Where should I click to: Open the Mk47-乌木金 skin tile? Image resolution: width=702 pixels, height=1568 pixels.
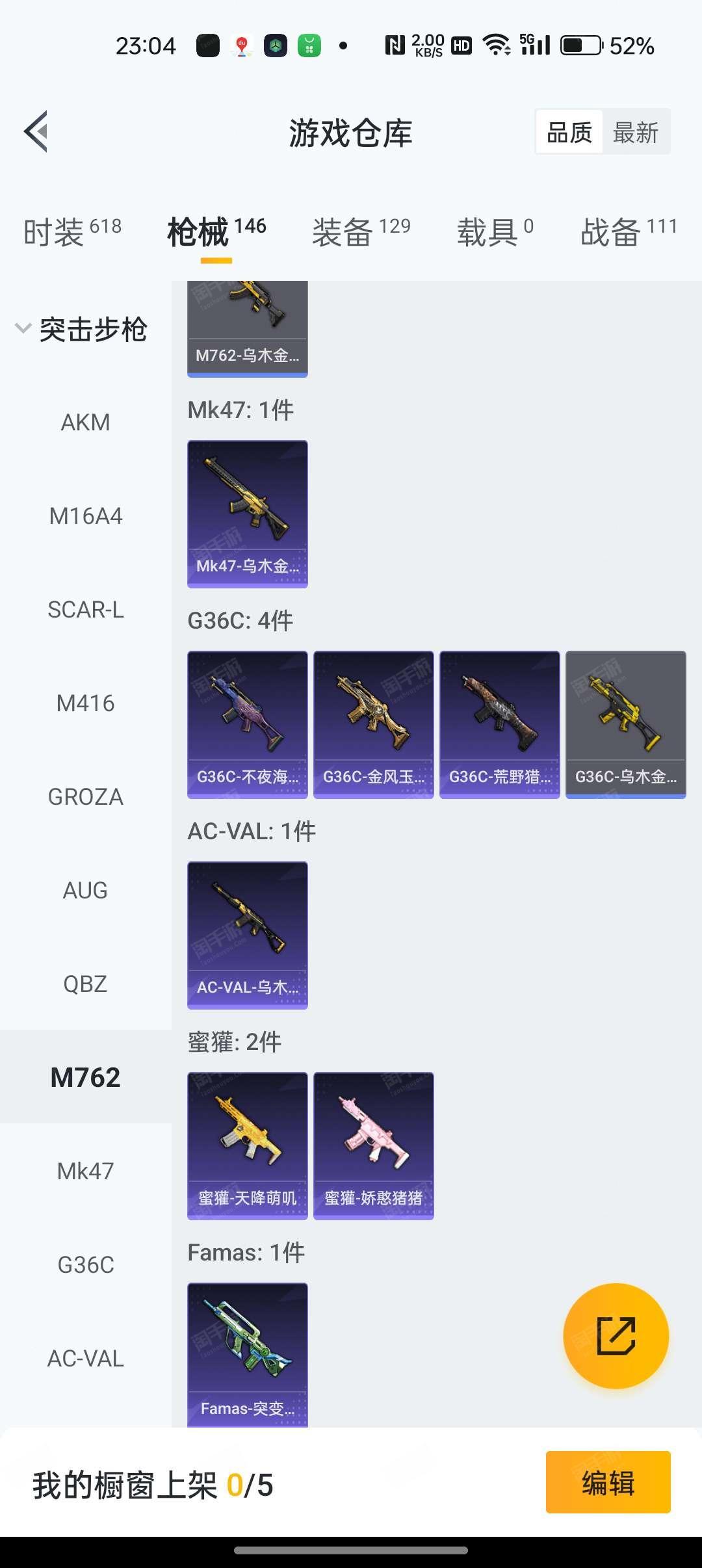click(248, 514)
